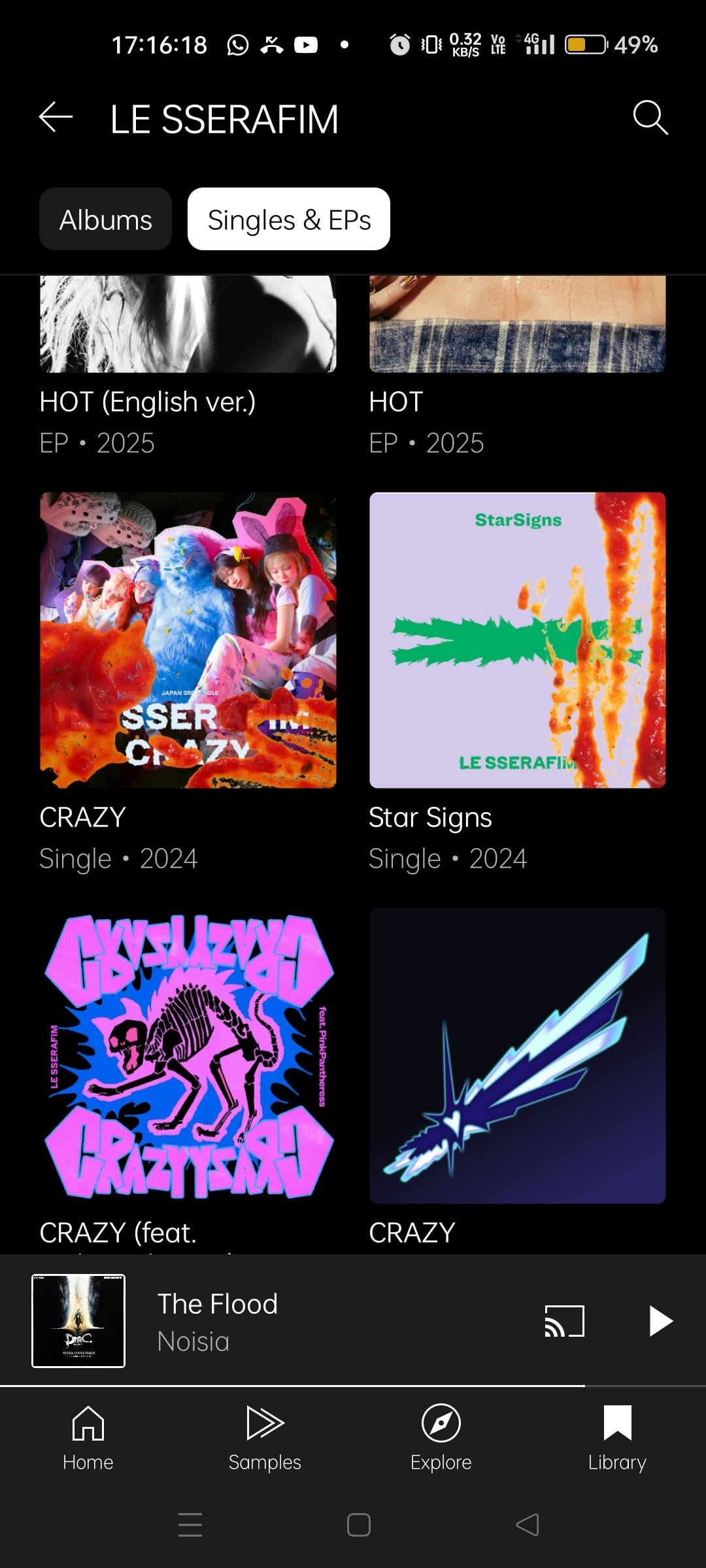This screenshot has height=1568, width=706.
Task: Switch to the Albums filter
Action: [105, 220]
